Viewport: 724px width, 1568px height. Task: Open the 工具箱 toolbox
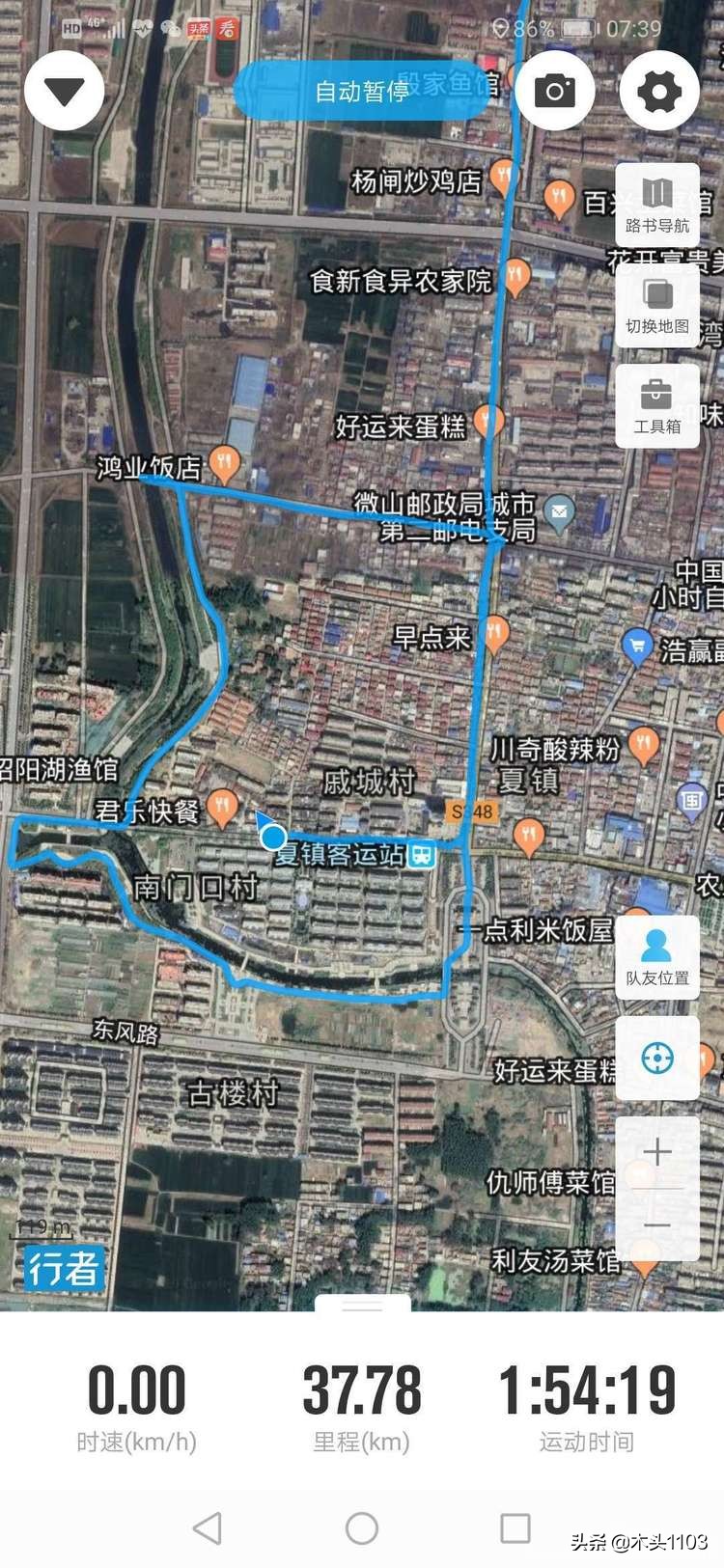[657, 405]
